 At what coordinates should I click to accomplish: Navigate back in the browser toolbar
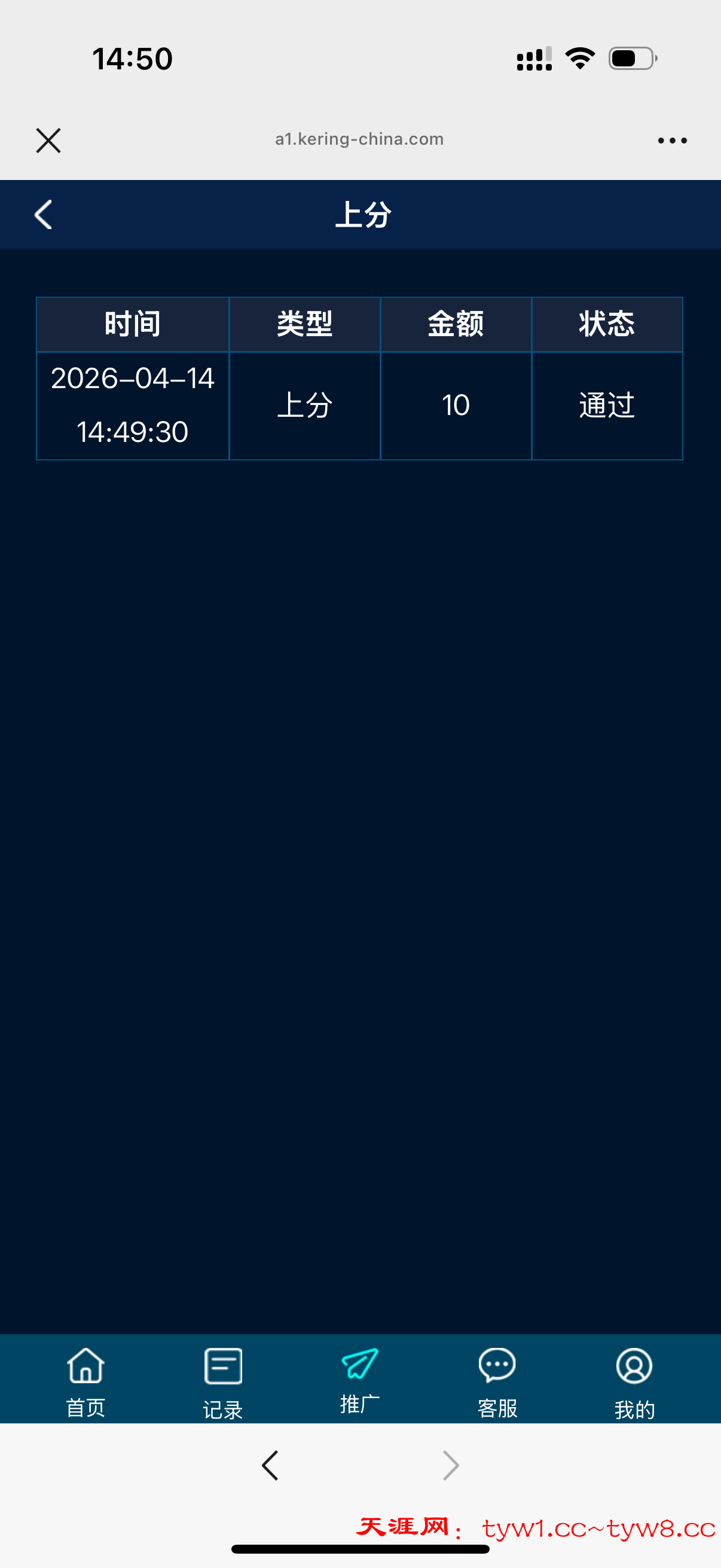click(x=270, y=1465)
